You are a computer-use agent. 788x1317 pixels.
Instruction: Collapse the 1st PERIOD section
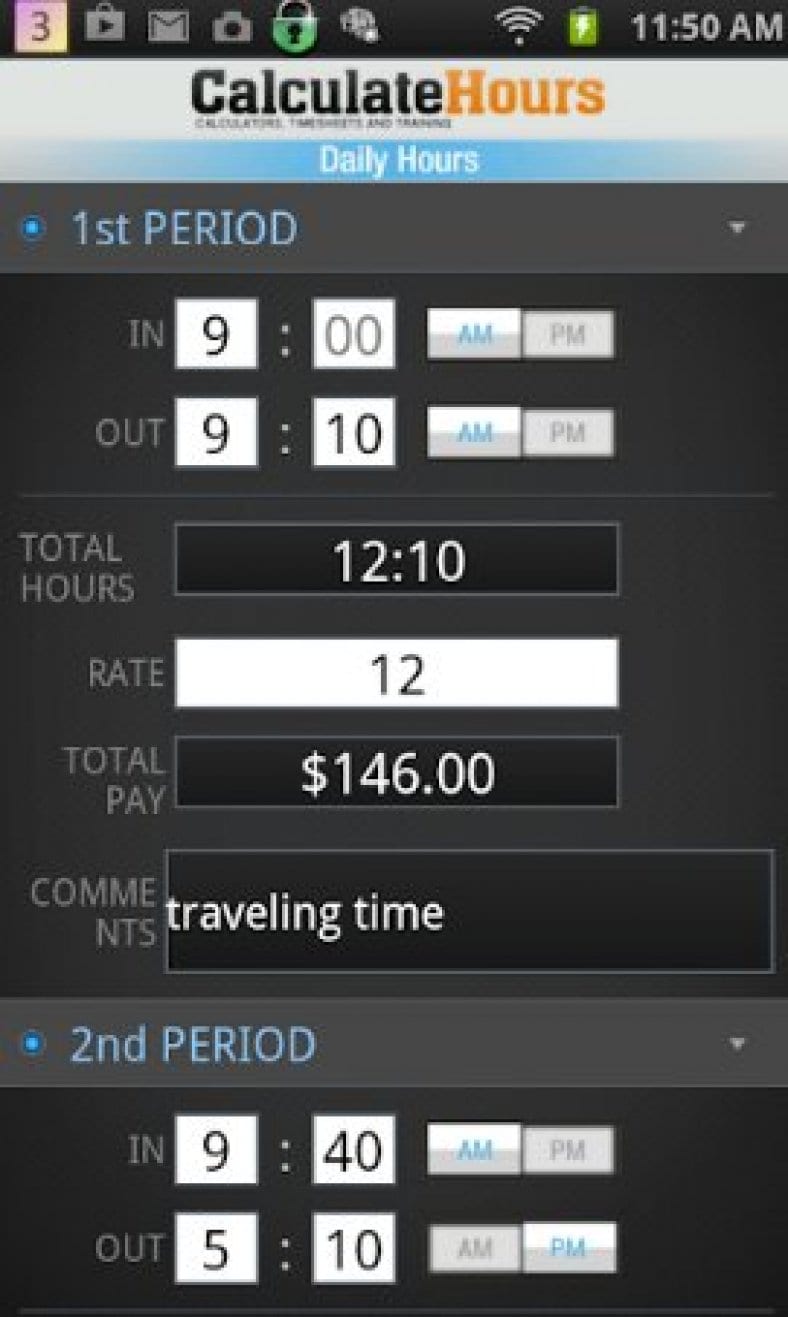737,228
